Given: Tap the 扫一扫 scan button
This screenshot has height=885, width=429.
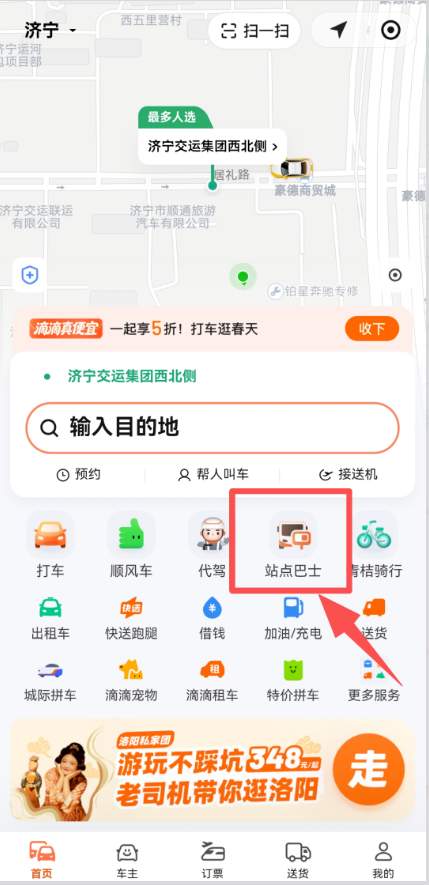Looking at the screenshot, I should tap(254, 30).
